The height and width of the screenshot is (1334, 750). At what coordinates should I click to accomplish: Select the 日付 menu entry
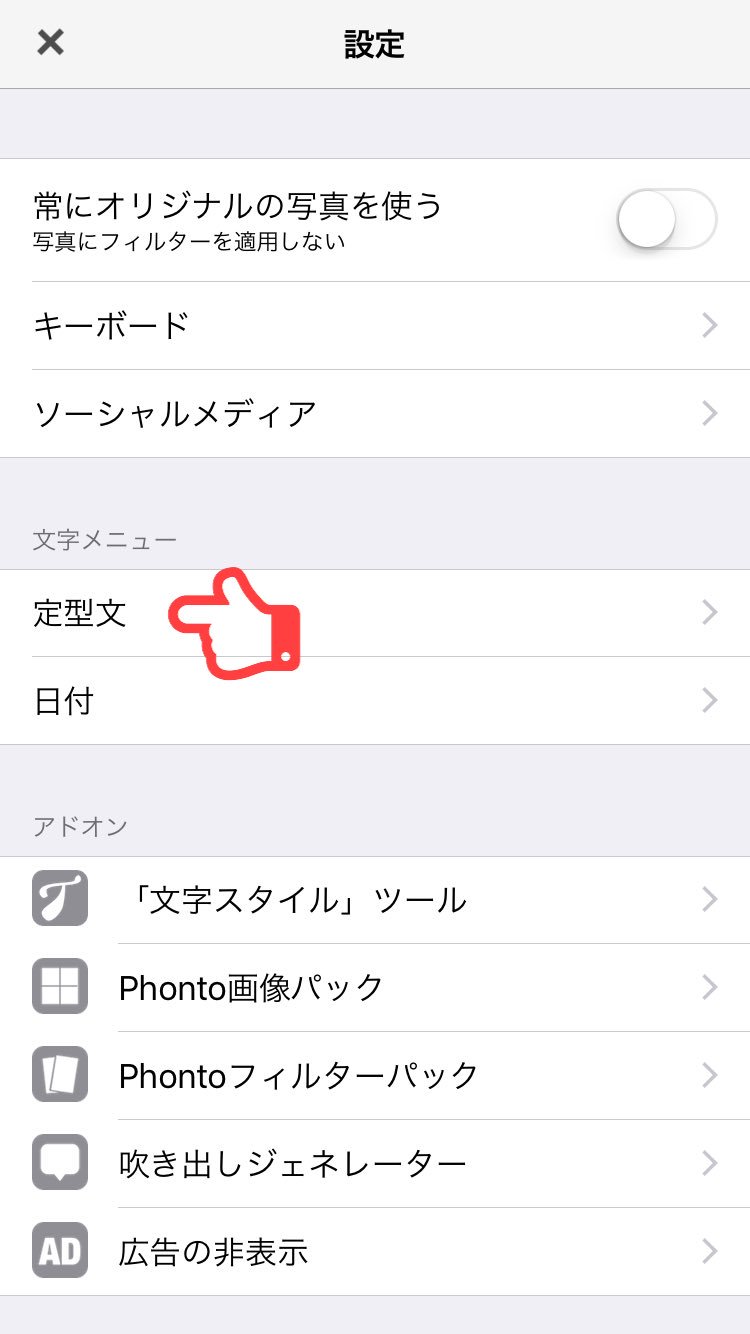(375, 701)
